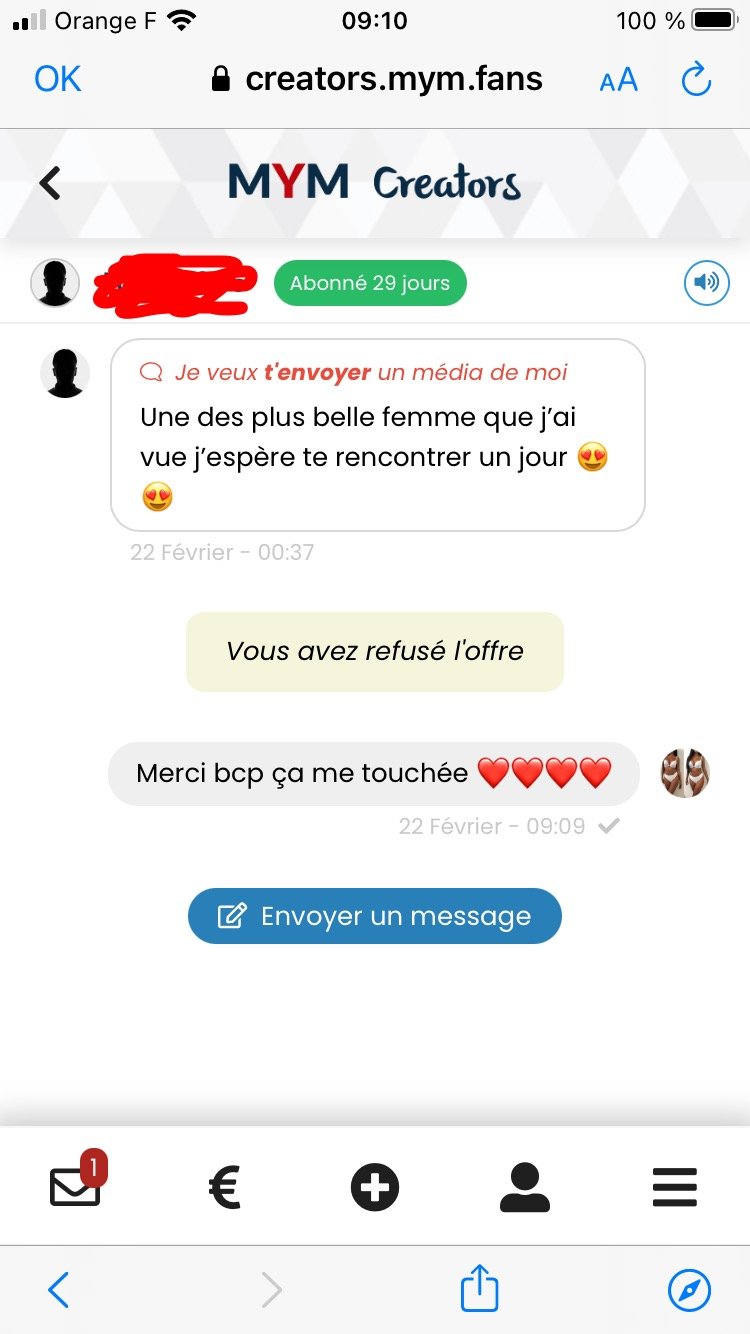Tap OK in the browser bar

(58, 79)
